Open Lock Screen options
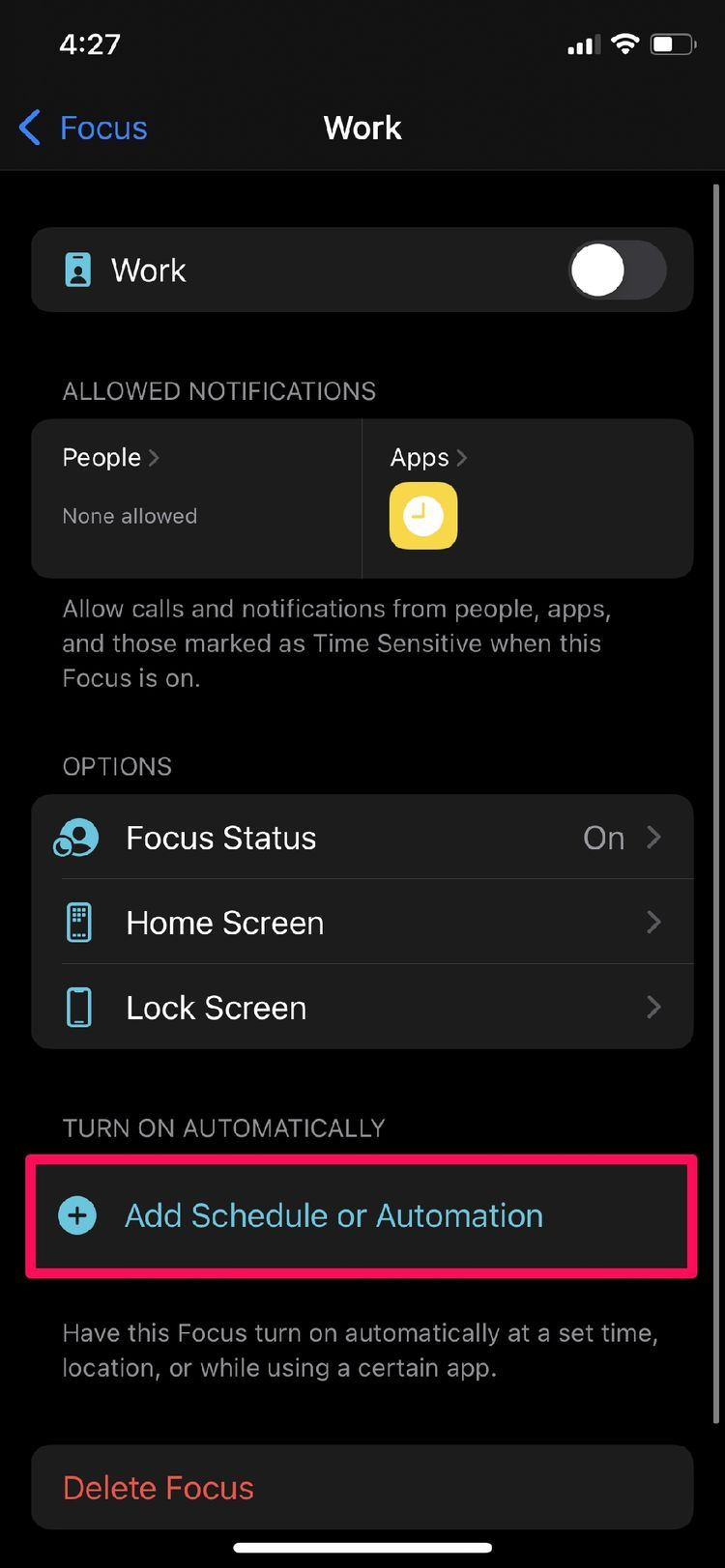 (x=362, y=1008)
